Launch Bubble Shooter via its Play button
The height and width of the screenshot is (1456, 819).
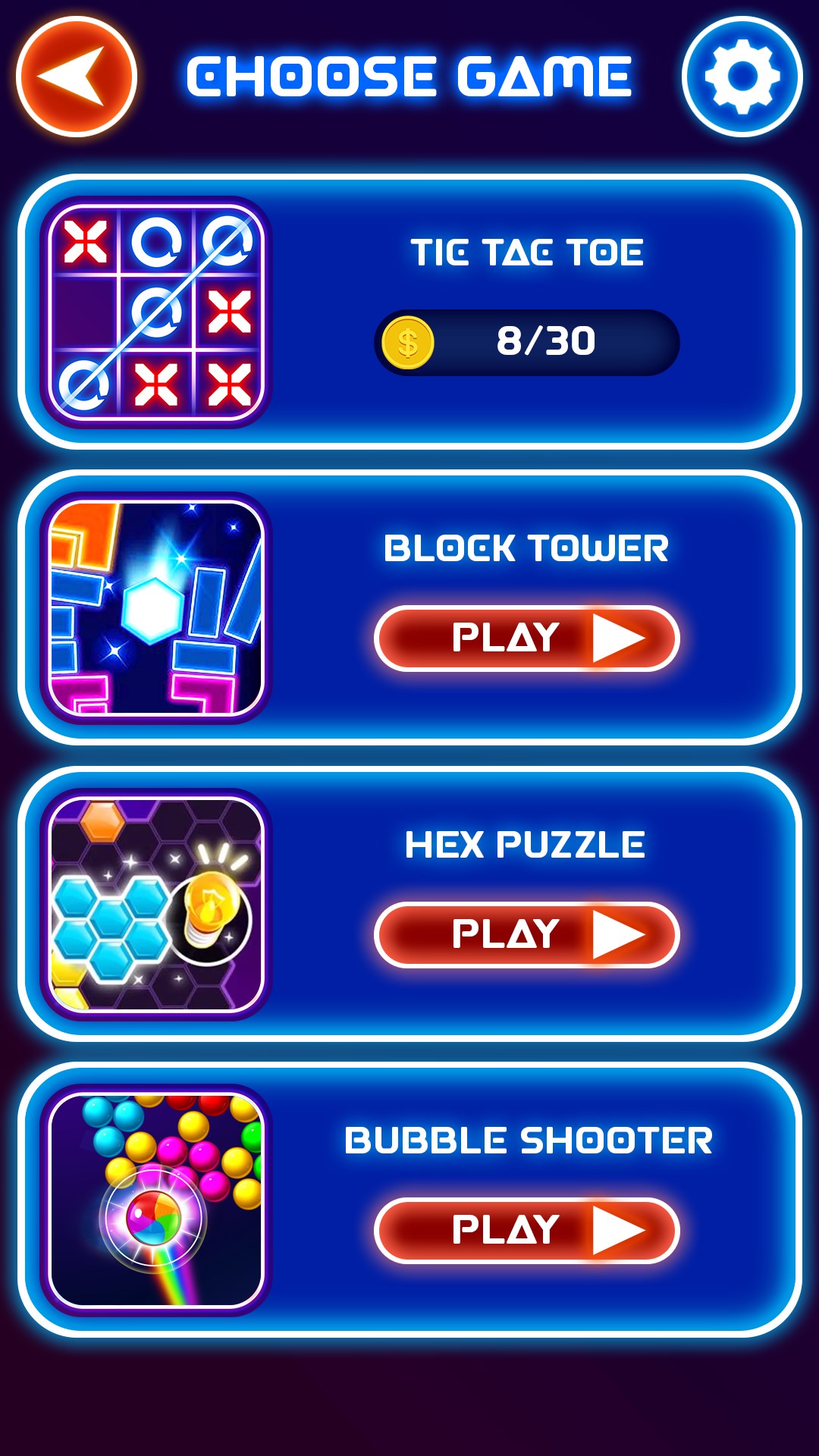(x=526, y=1230)
